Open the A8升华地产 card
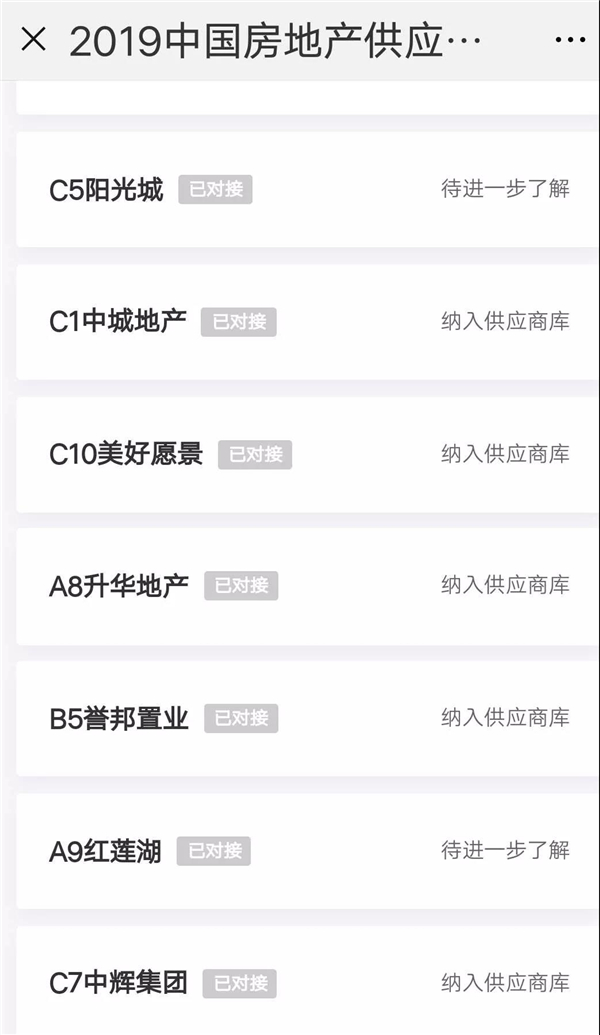 coord(300,586)
